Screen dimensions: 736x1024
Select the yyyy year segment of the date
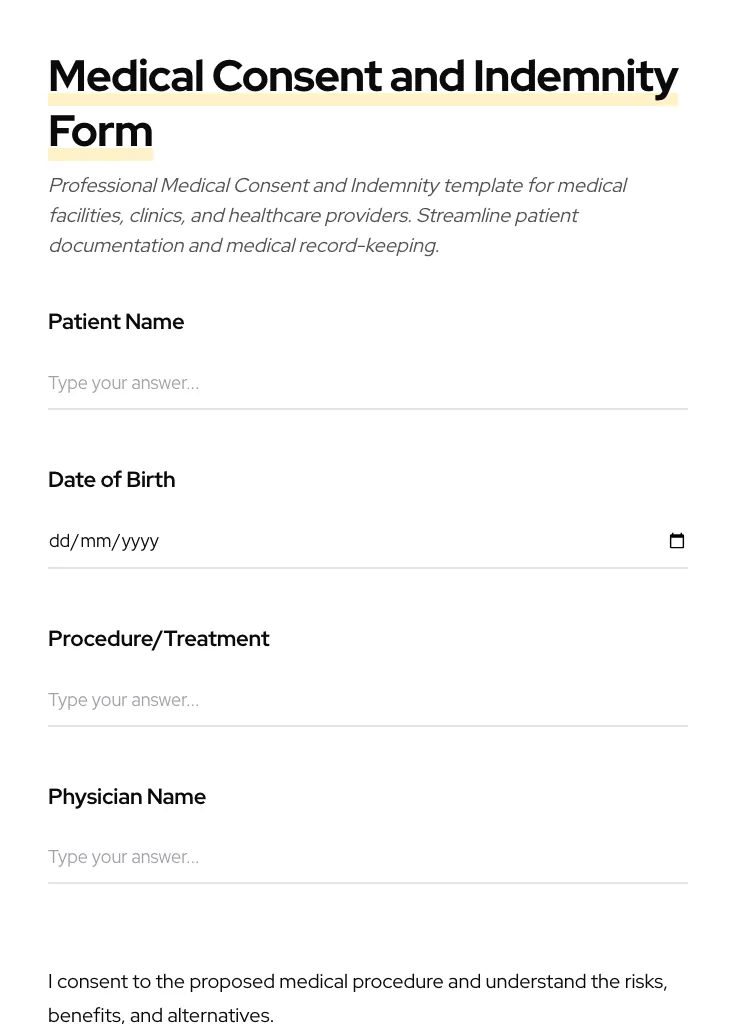point(133,541)
